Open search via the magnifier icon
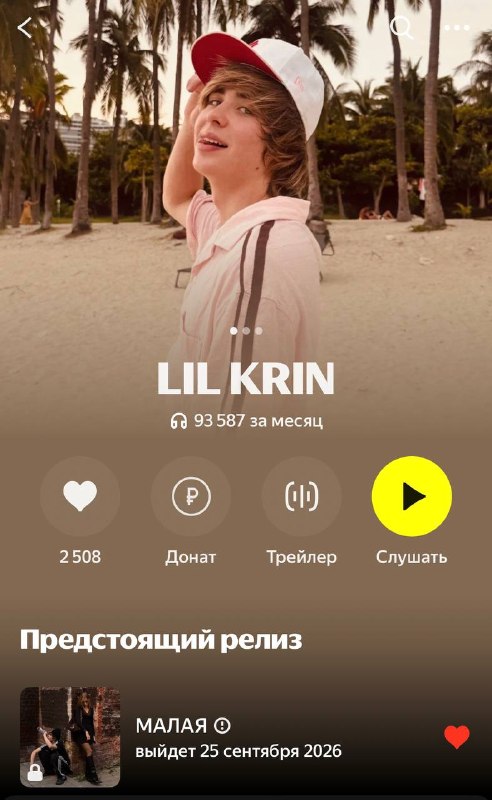 click(401, 27)
